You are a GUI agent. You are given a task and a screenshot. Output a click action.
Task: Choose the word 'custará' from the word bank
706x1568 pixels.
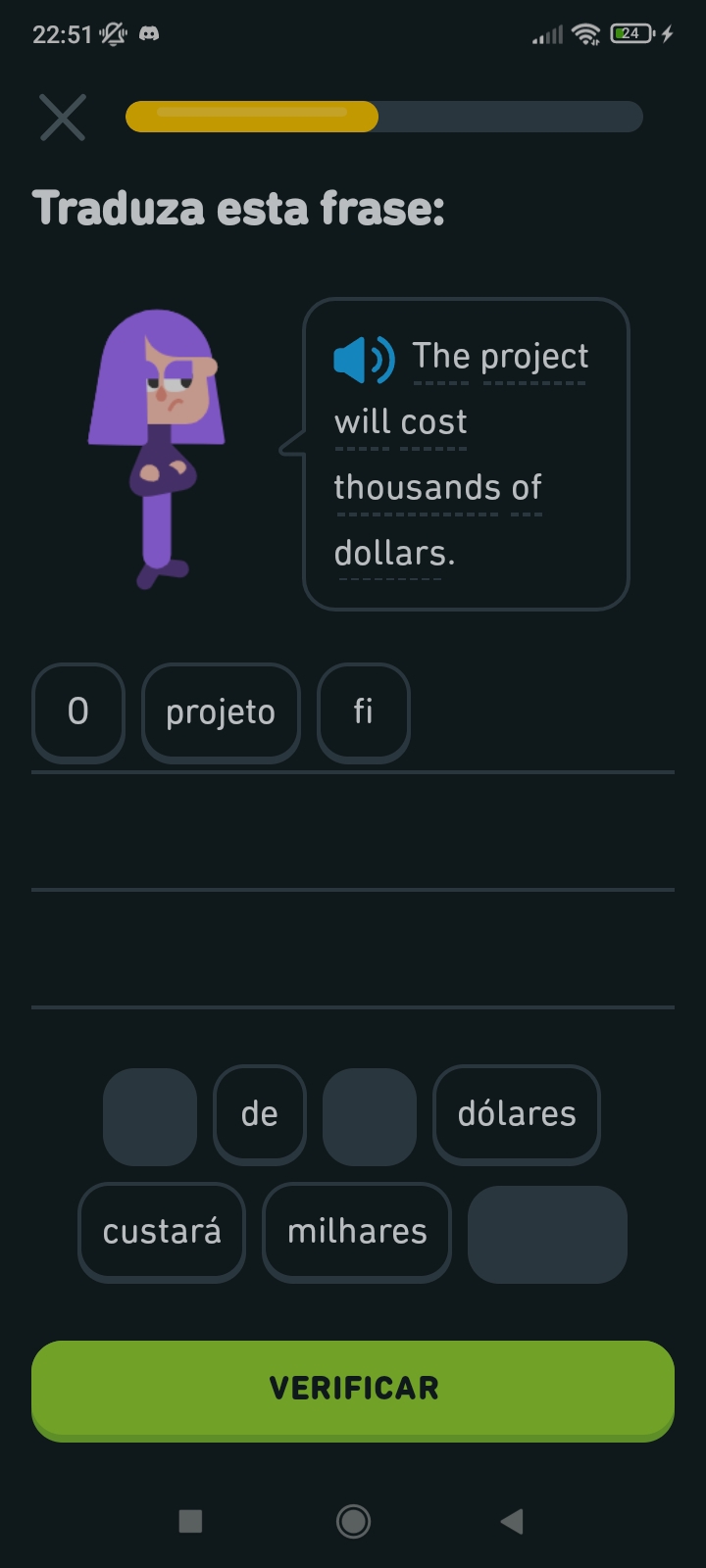[x=162, y=1232]
